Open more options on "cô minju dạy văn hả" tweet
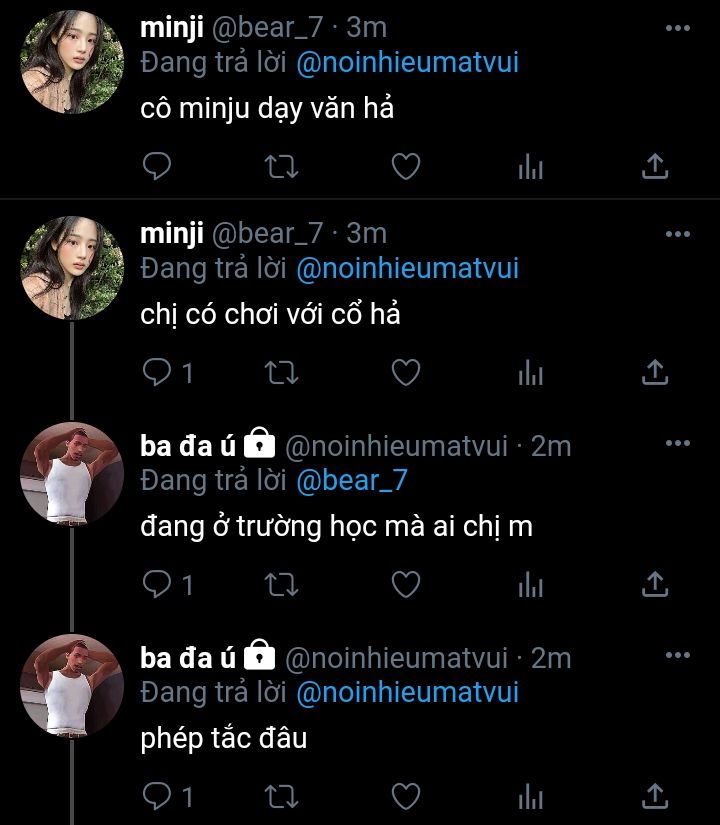Image resolution: width=720 pixels, height=825 pixels. (678, 28)
